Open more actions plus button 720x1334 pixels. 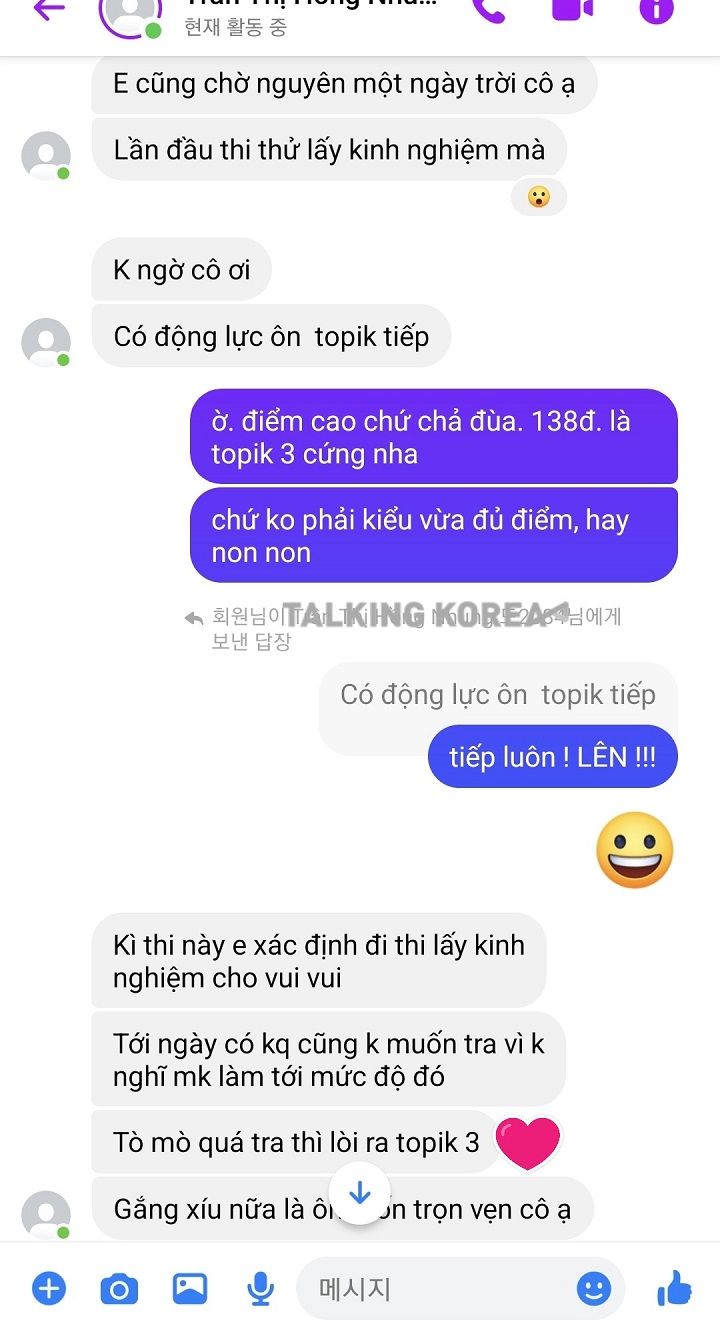(x=48, y=1289)
